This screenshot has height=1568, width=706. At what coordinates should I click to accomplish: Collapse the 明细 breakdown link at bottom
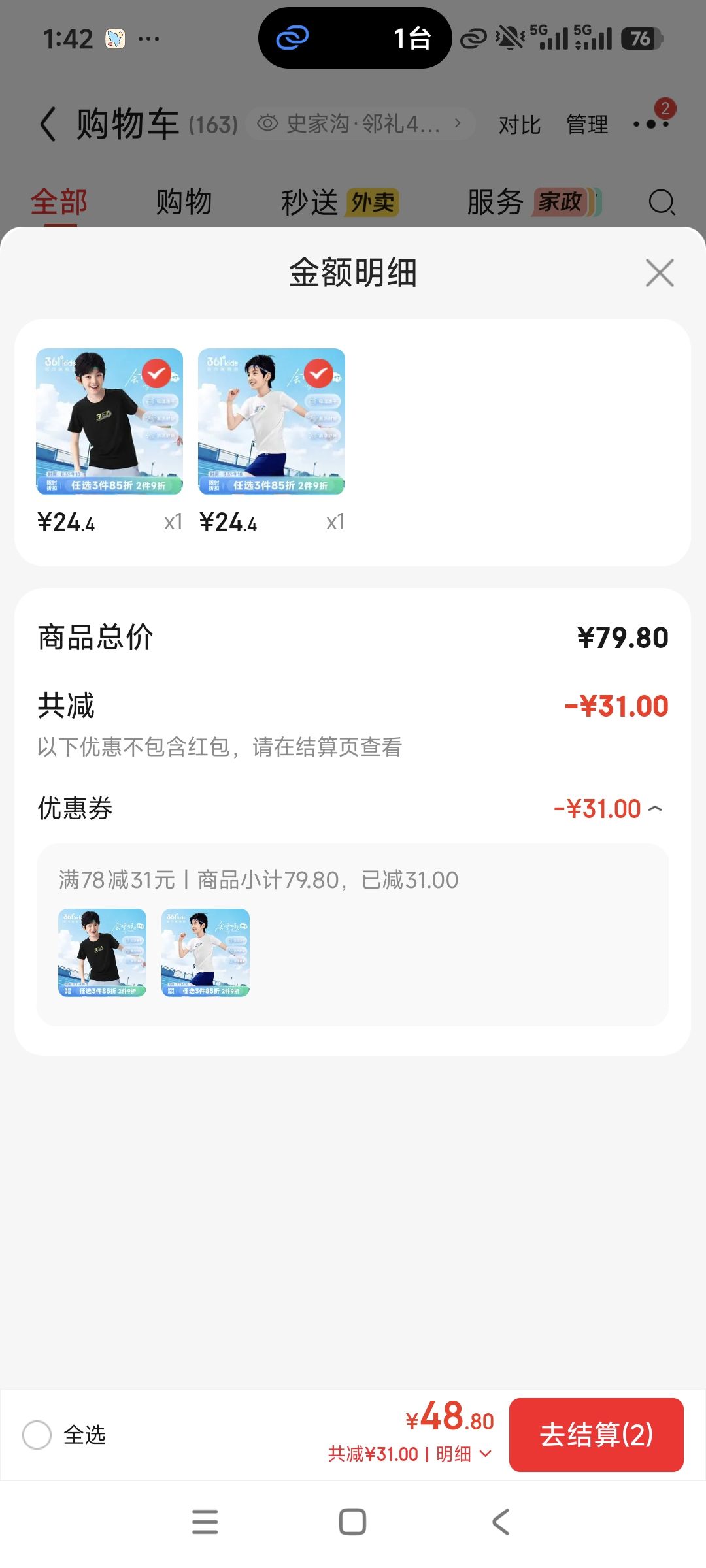click(463, 1454)
